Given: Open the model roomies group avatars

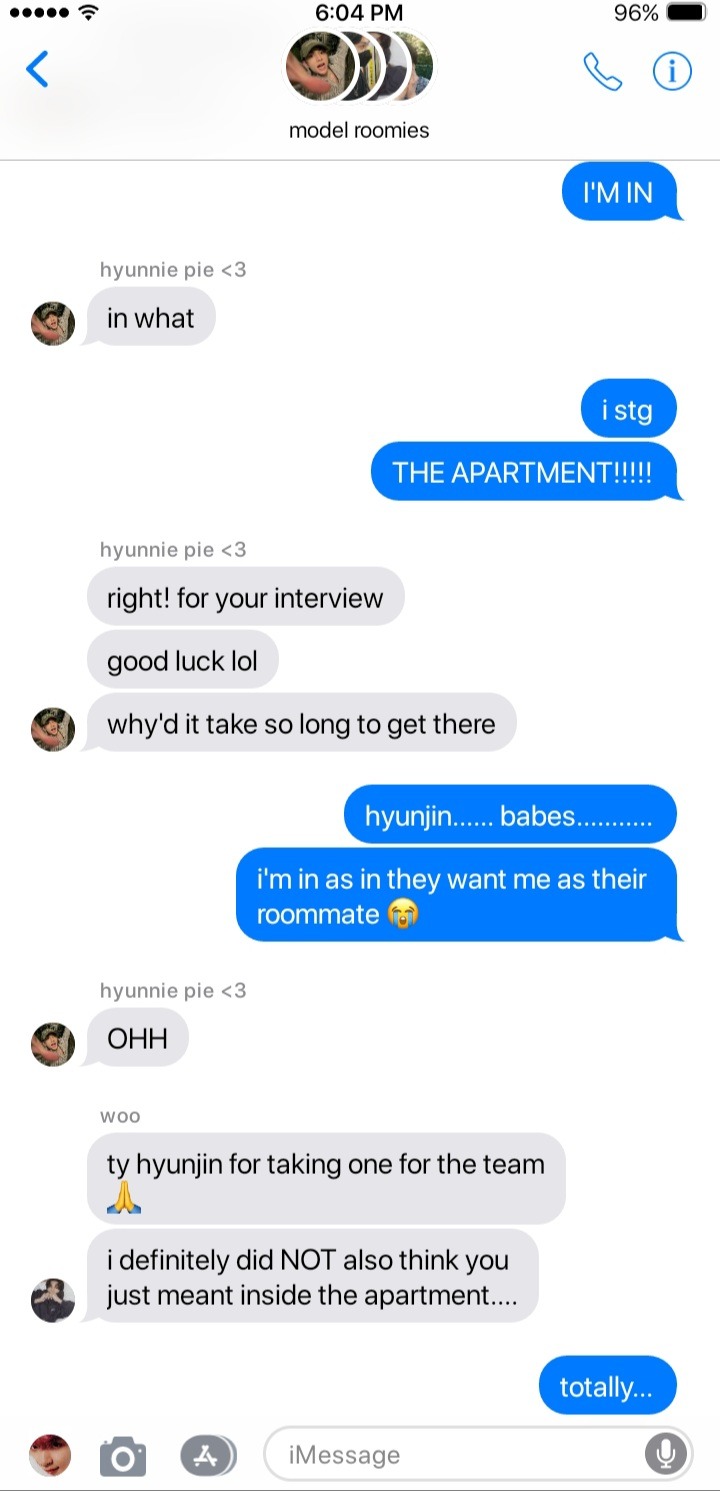Looking at the screenshot, I should 359,67.
